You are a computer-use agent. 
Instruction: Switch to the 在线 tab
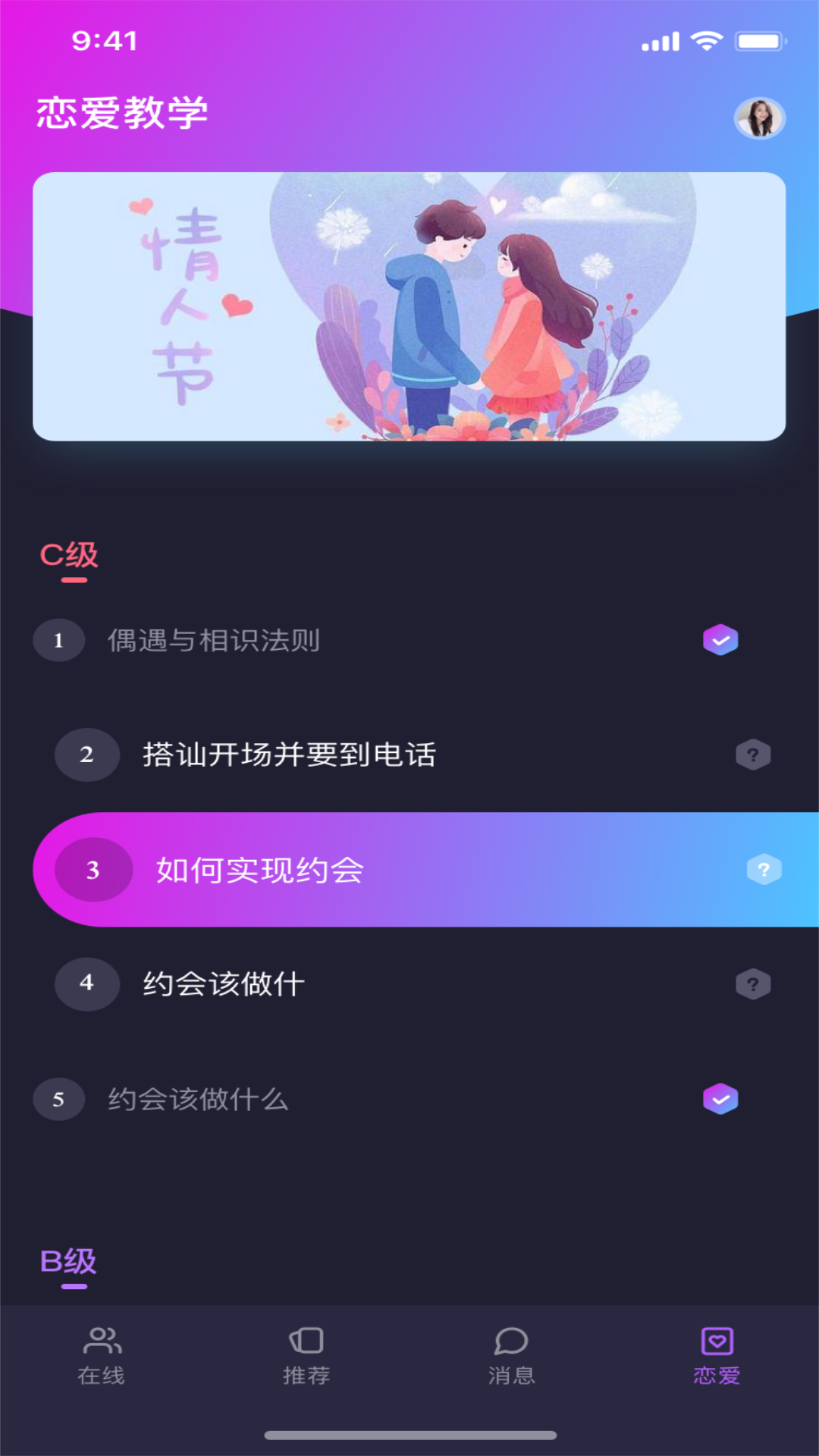(102, 1356)
